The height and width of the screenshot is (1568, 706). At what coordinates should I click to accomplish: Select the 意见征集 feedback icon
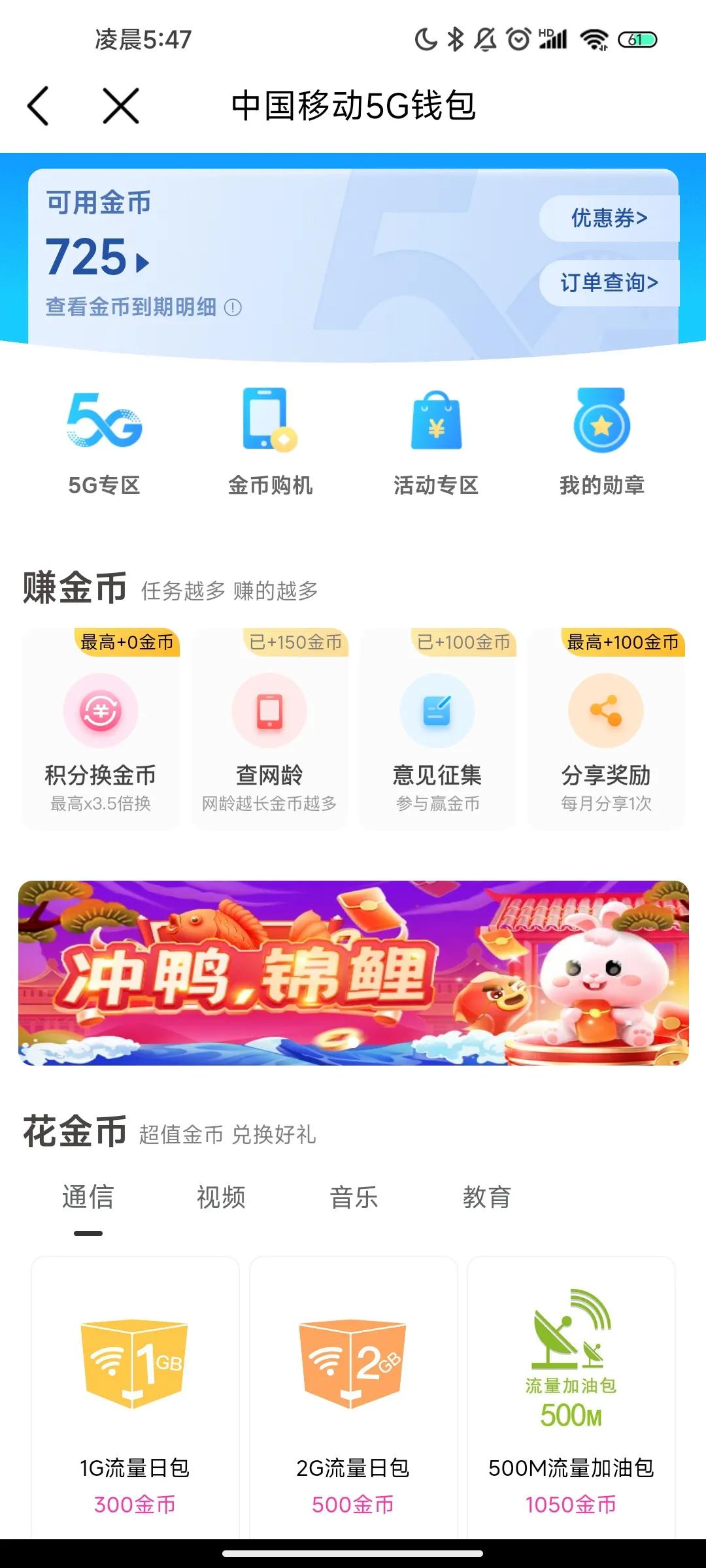(437, 712)
